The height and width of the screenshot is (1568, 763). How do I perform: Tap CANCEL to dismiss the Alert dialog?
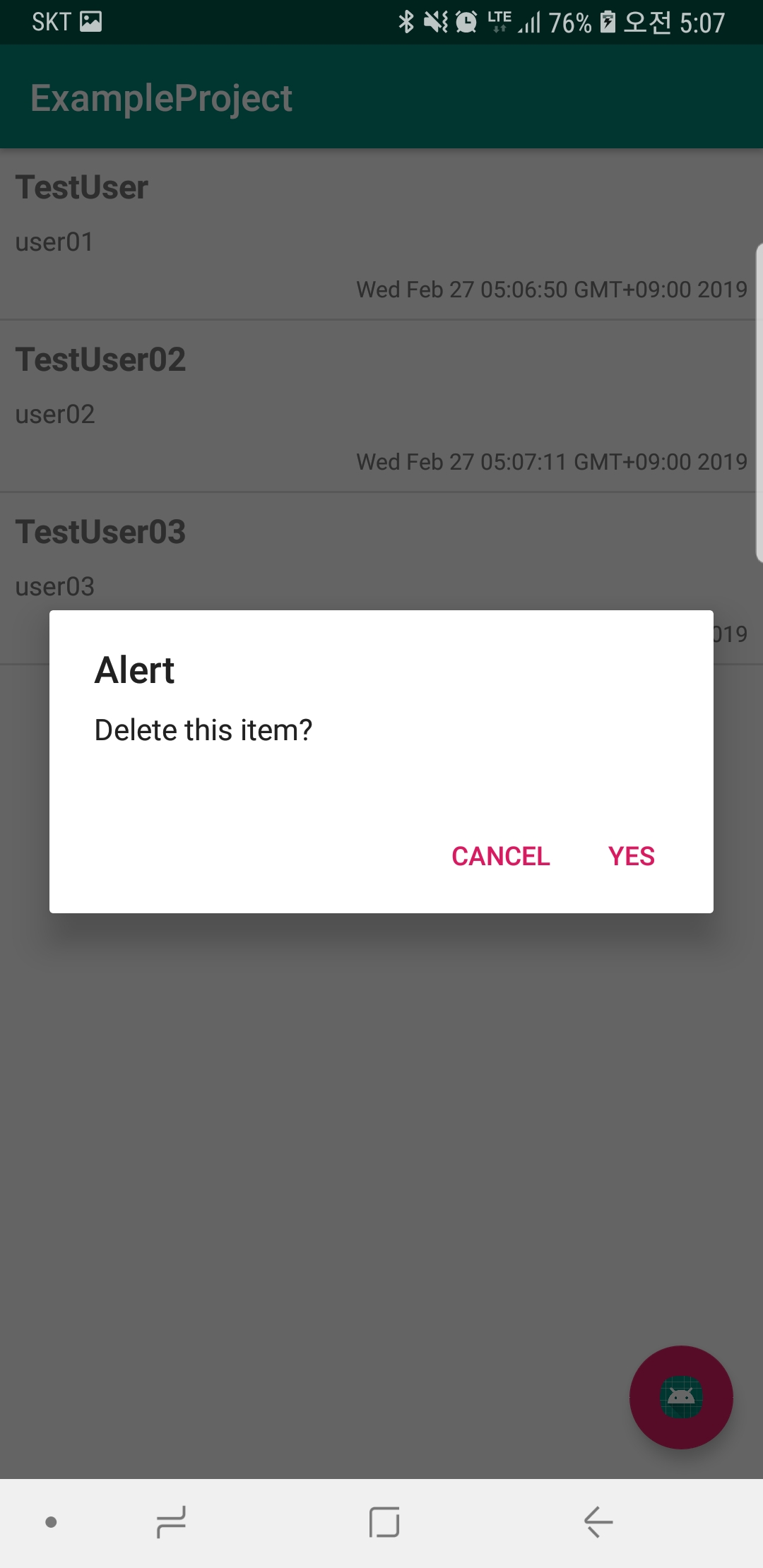coord(500,856)
